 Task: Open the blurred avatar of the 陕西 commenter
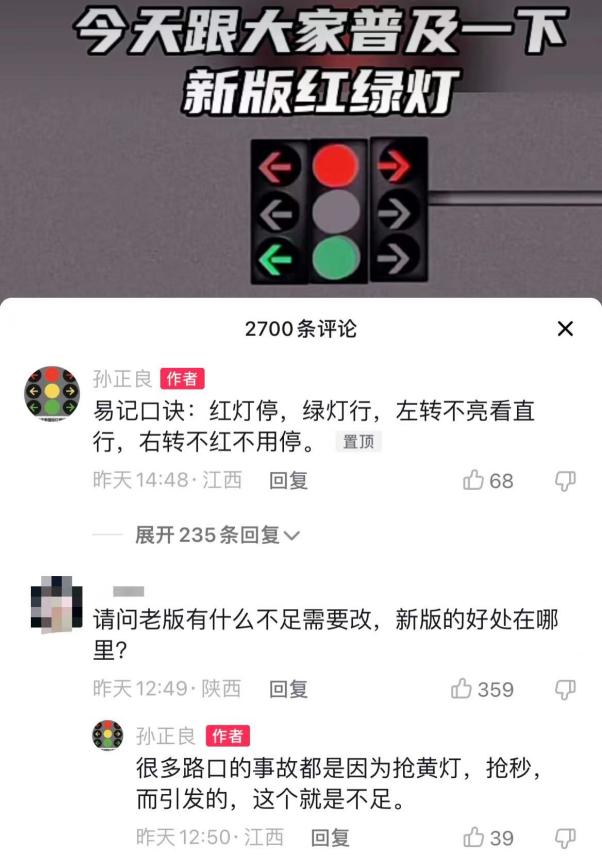[x=51, y=603]
